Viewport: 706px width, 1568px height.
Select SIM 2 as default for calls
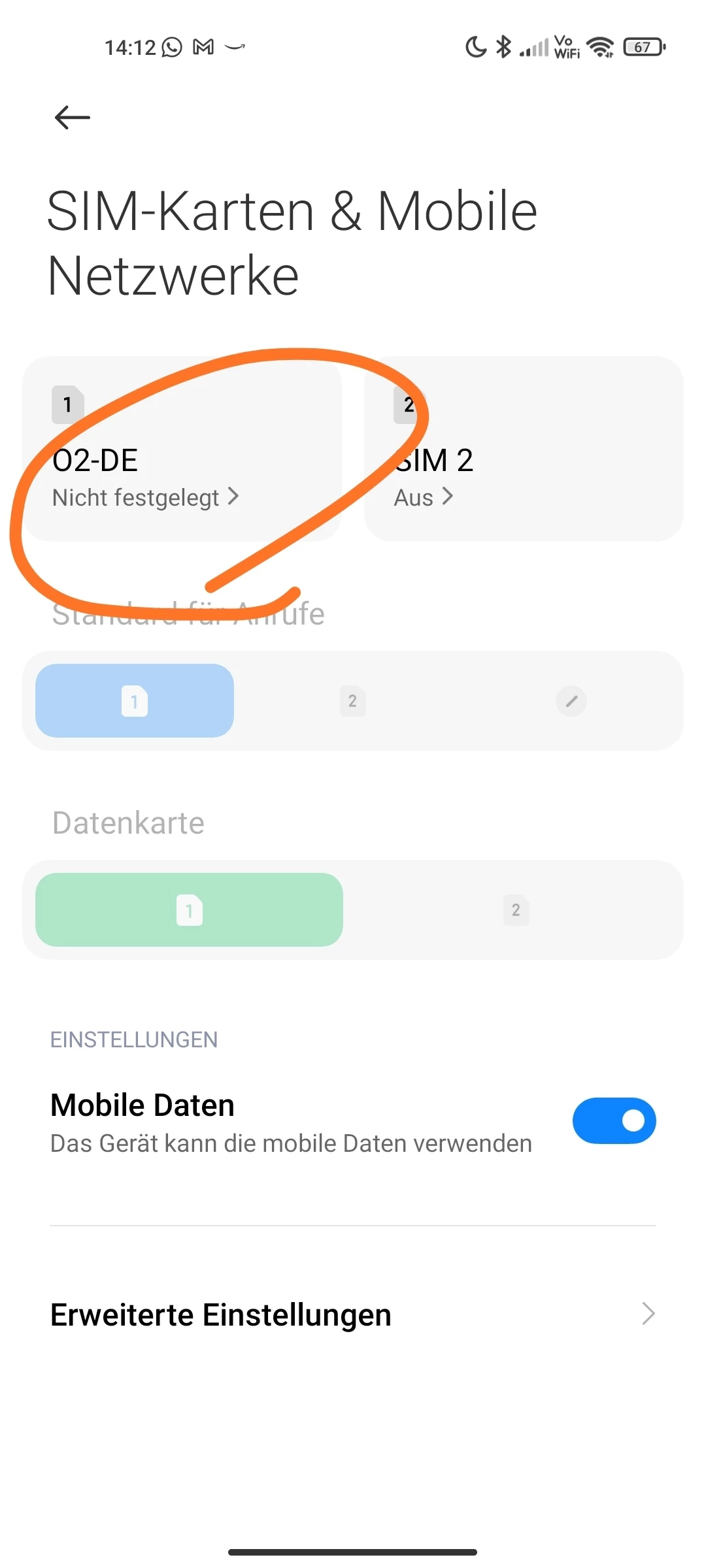352,701
